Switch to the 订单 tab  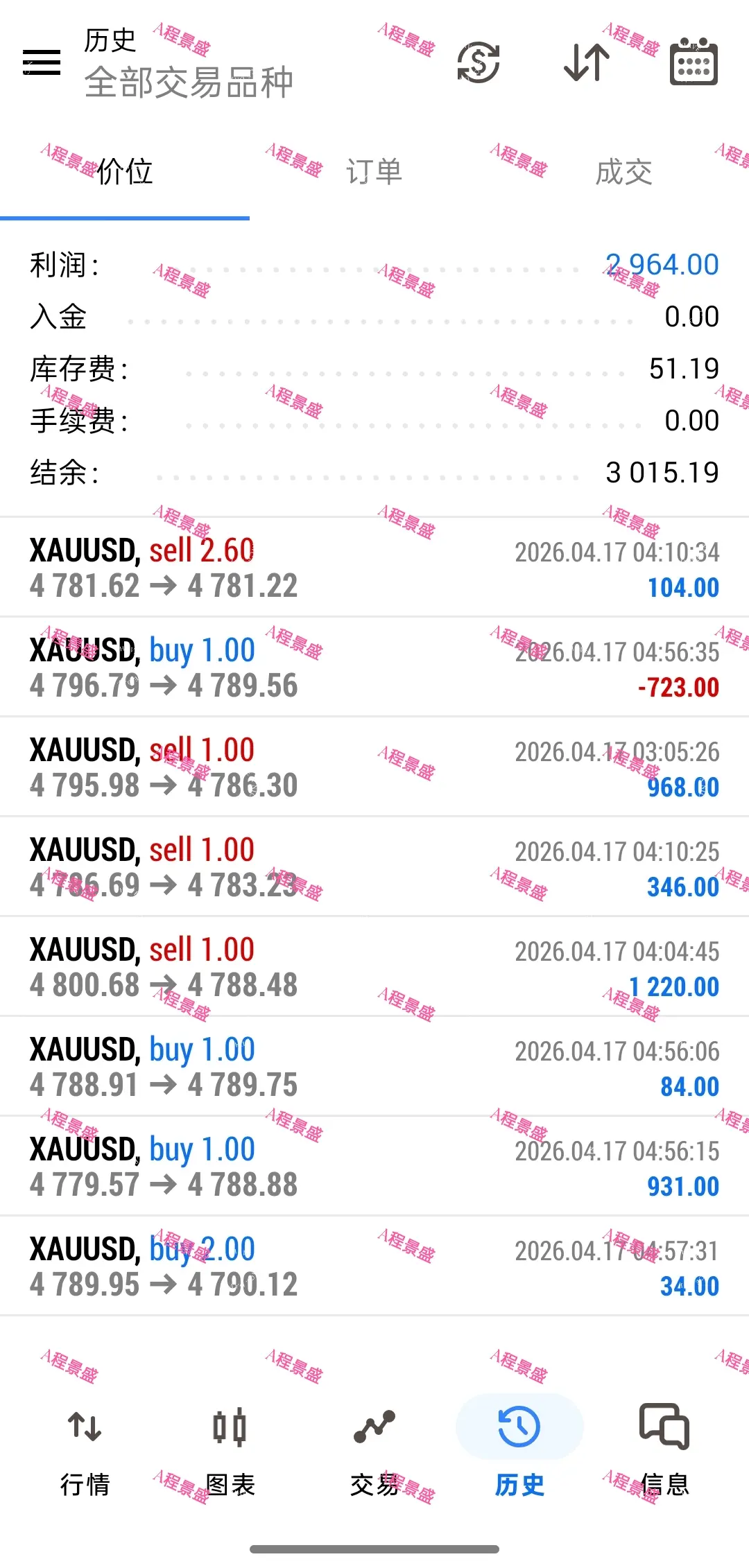pyautogui.click(x=374, y=172)
